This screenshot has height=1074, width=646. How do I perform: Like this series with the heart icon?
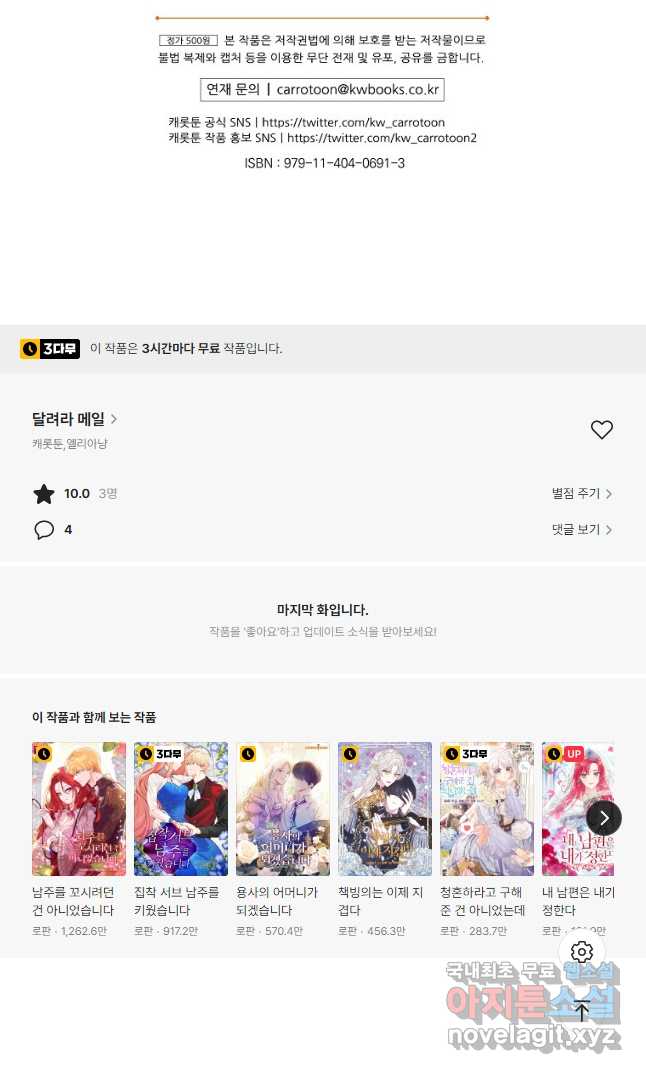pyautogui.click(x=601, y=429)
